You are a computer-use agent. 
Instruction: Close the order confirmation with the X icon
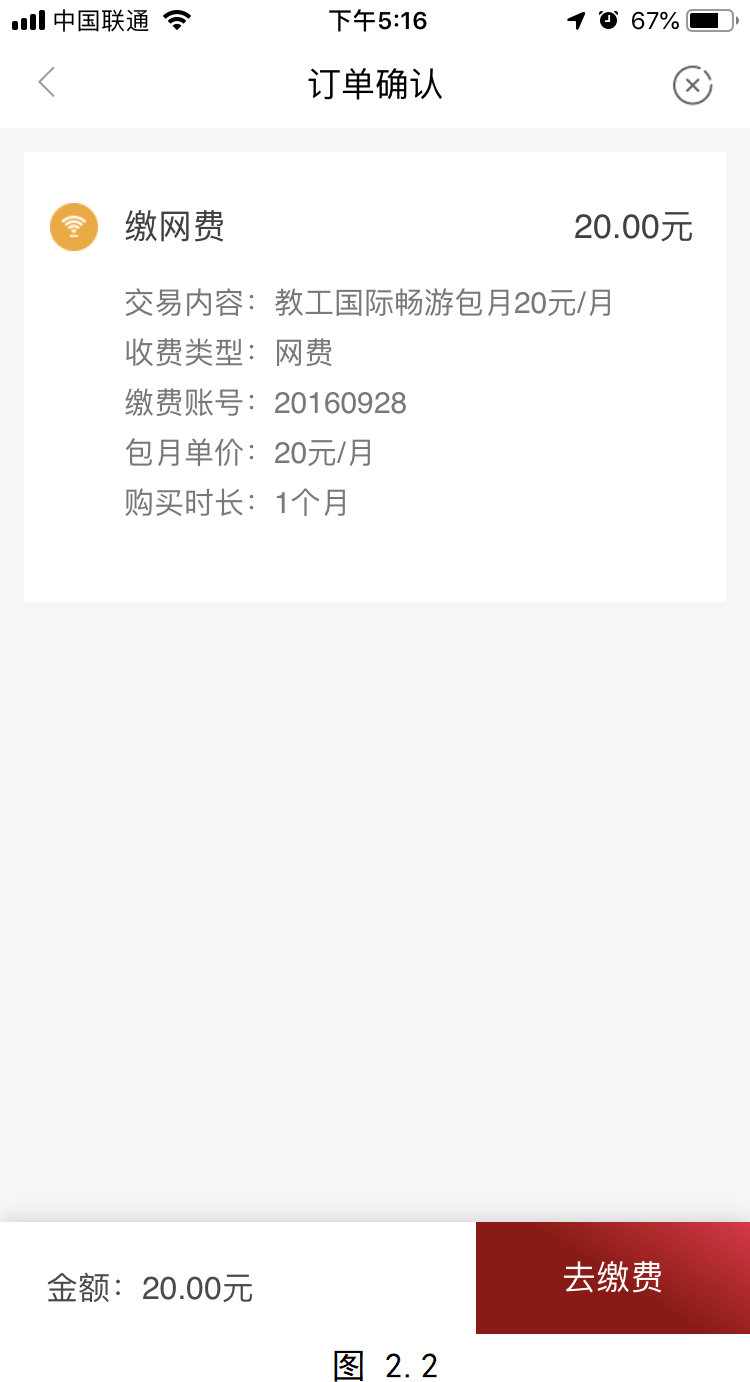coord(692,85)
